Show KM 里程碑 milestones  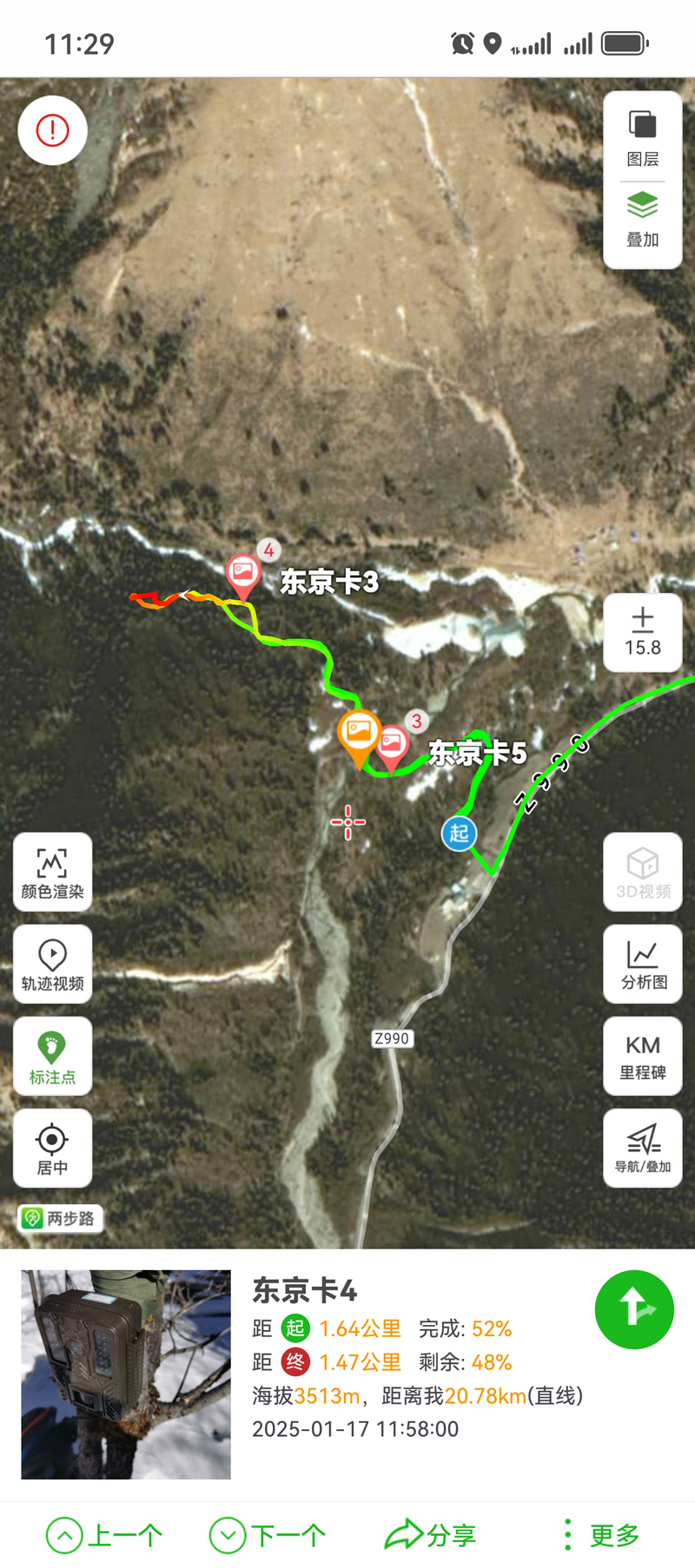point(642,1057)
